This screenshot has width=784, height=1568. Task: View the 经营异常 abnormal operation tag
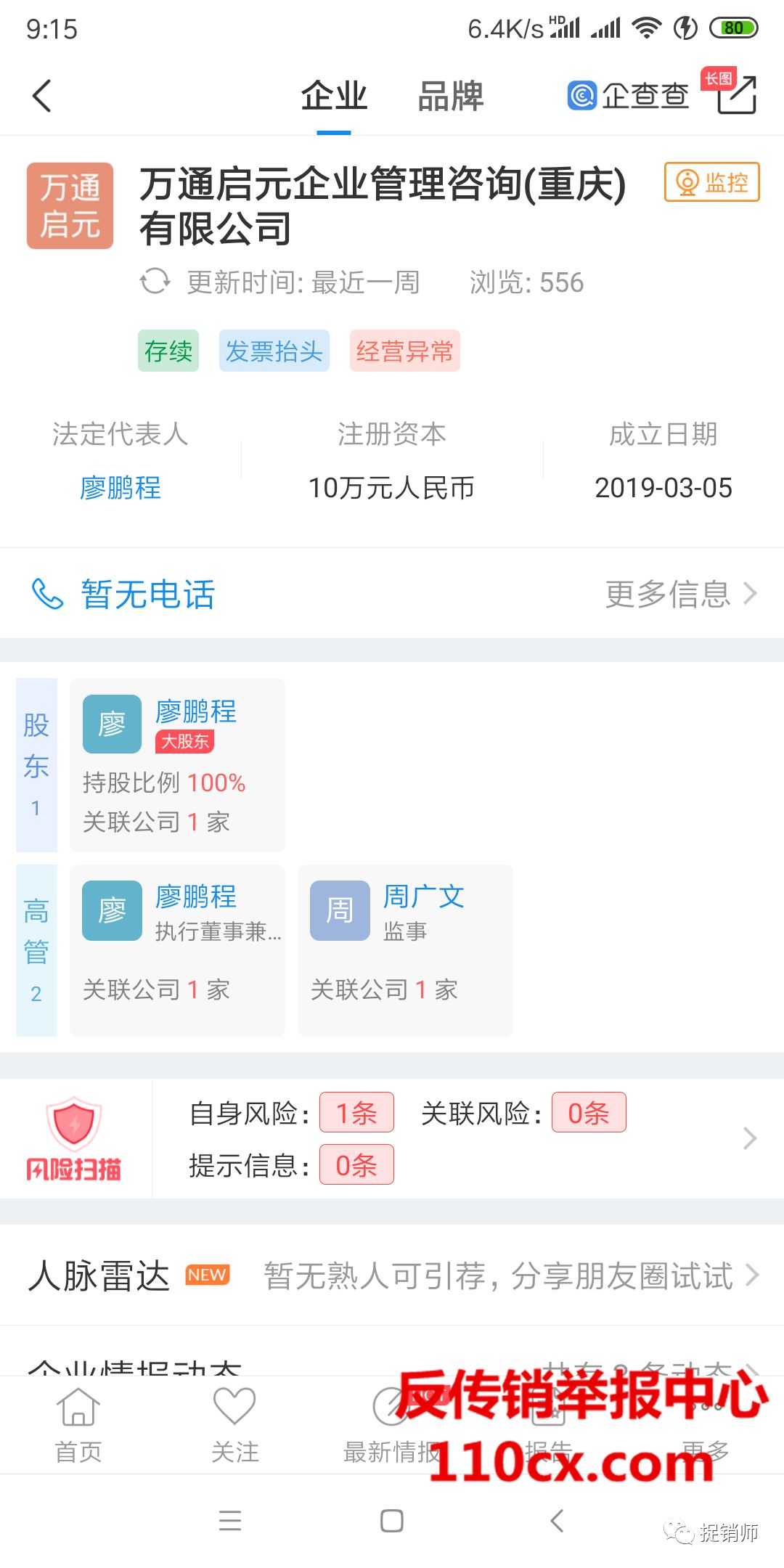click(x=404, y=351)
